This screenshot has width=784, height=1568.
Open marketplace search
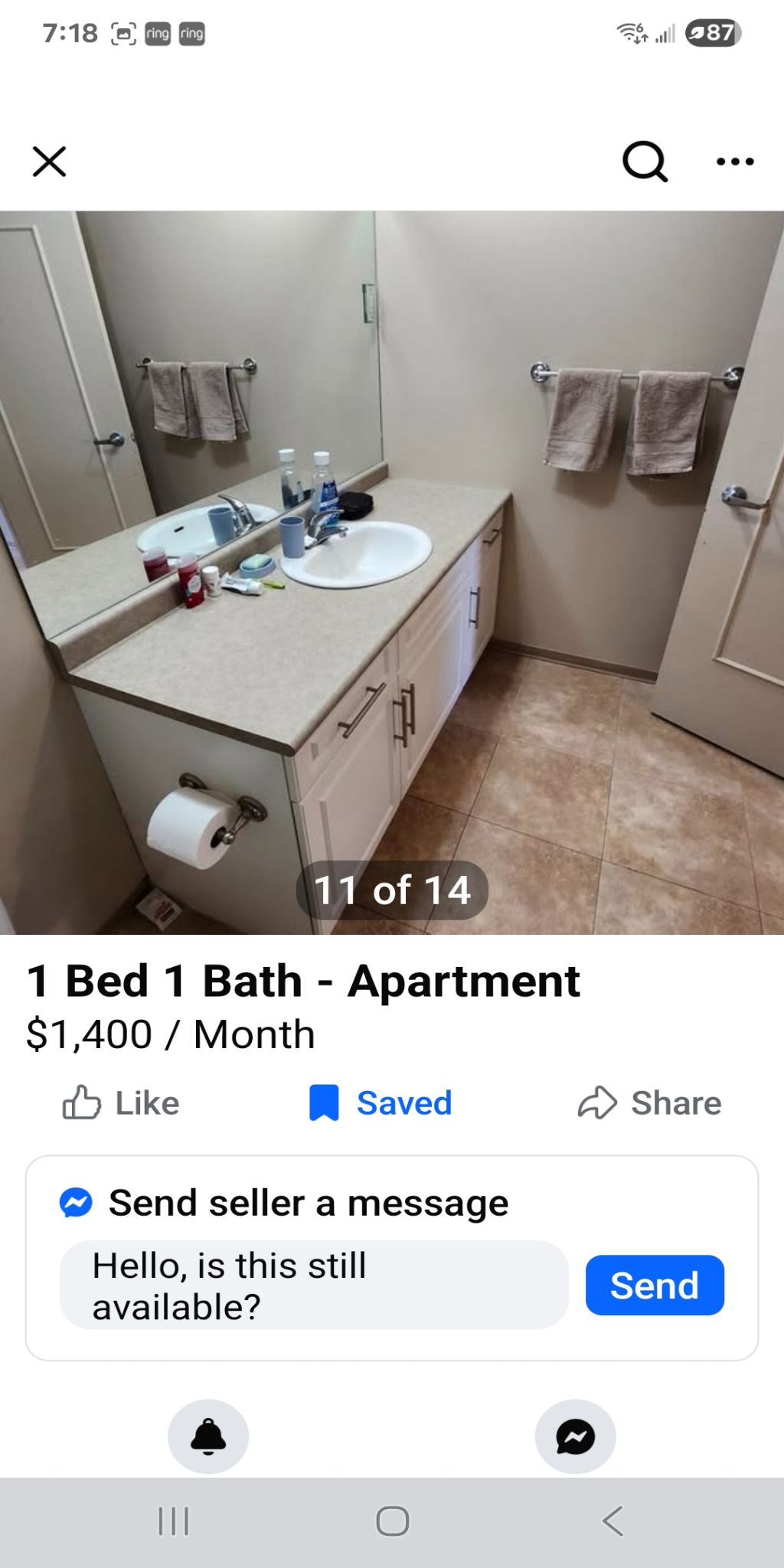click(645, 162)
